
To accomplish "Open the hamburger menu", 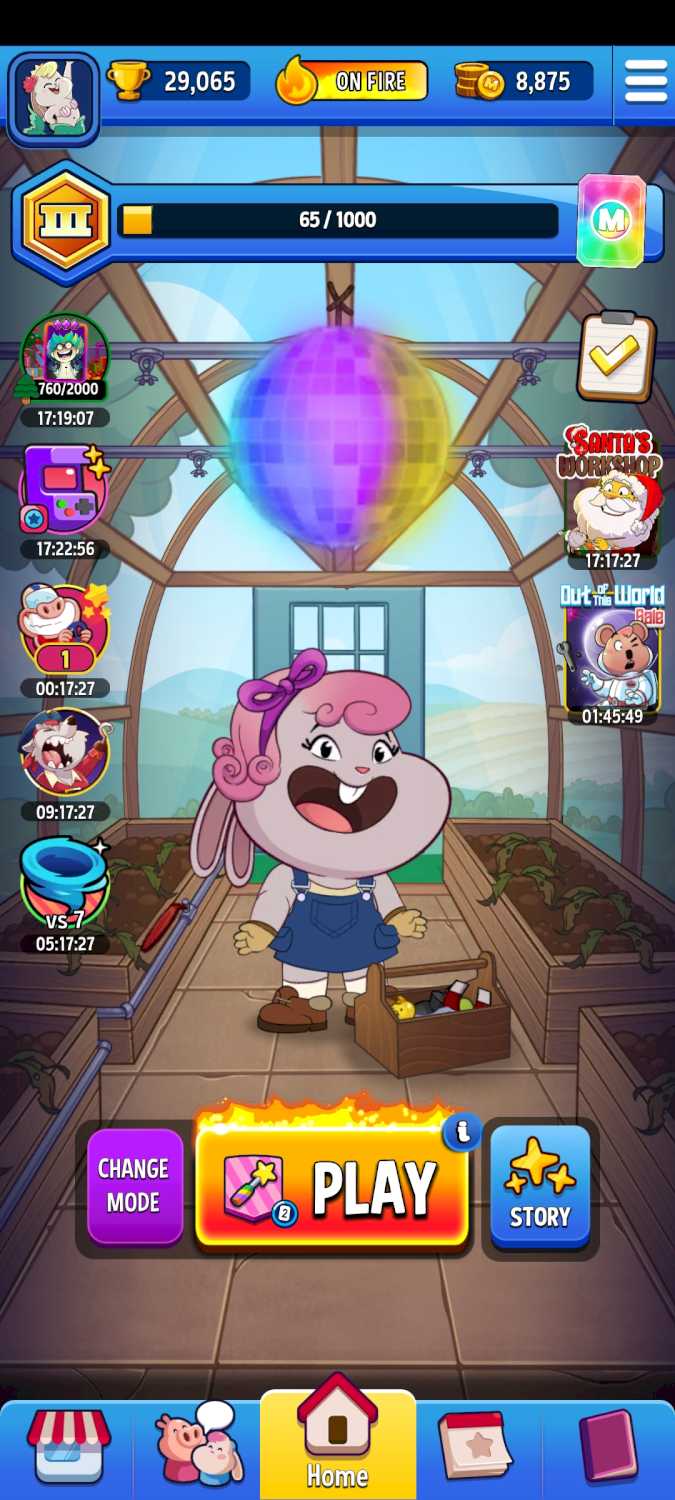I will pyautogui.click(x=645, y=82).
